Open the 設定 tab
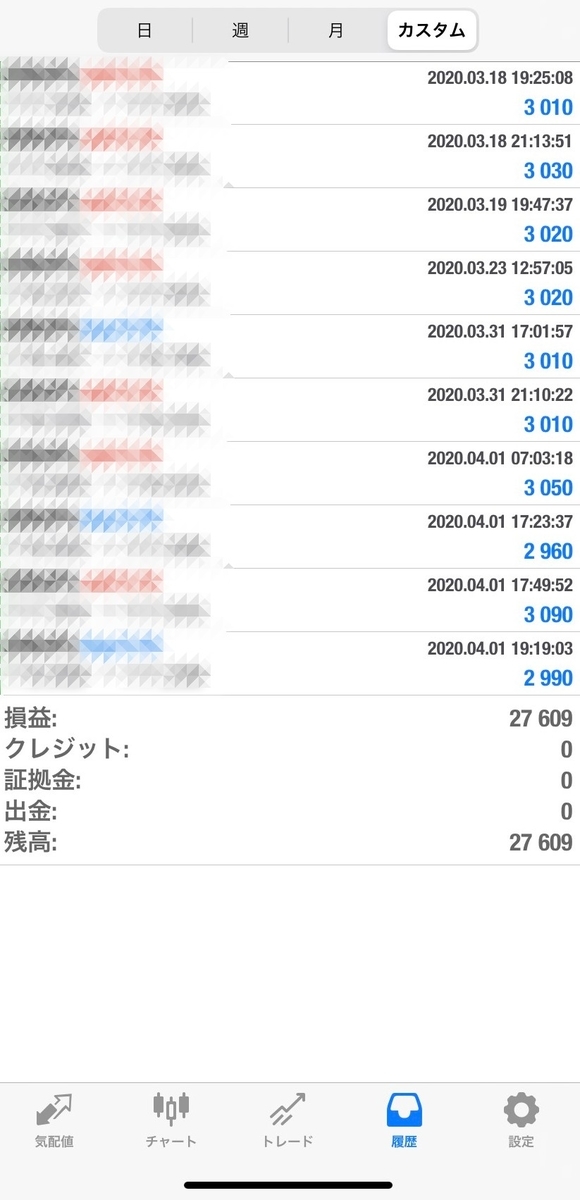Image resolution: width=580 pixels, height=1200 pixels. click(521, 1121)
